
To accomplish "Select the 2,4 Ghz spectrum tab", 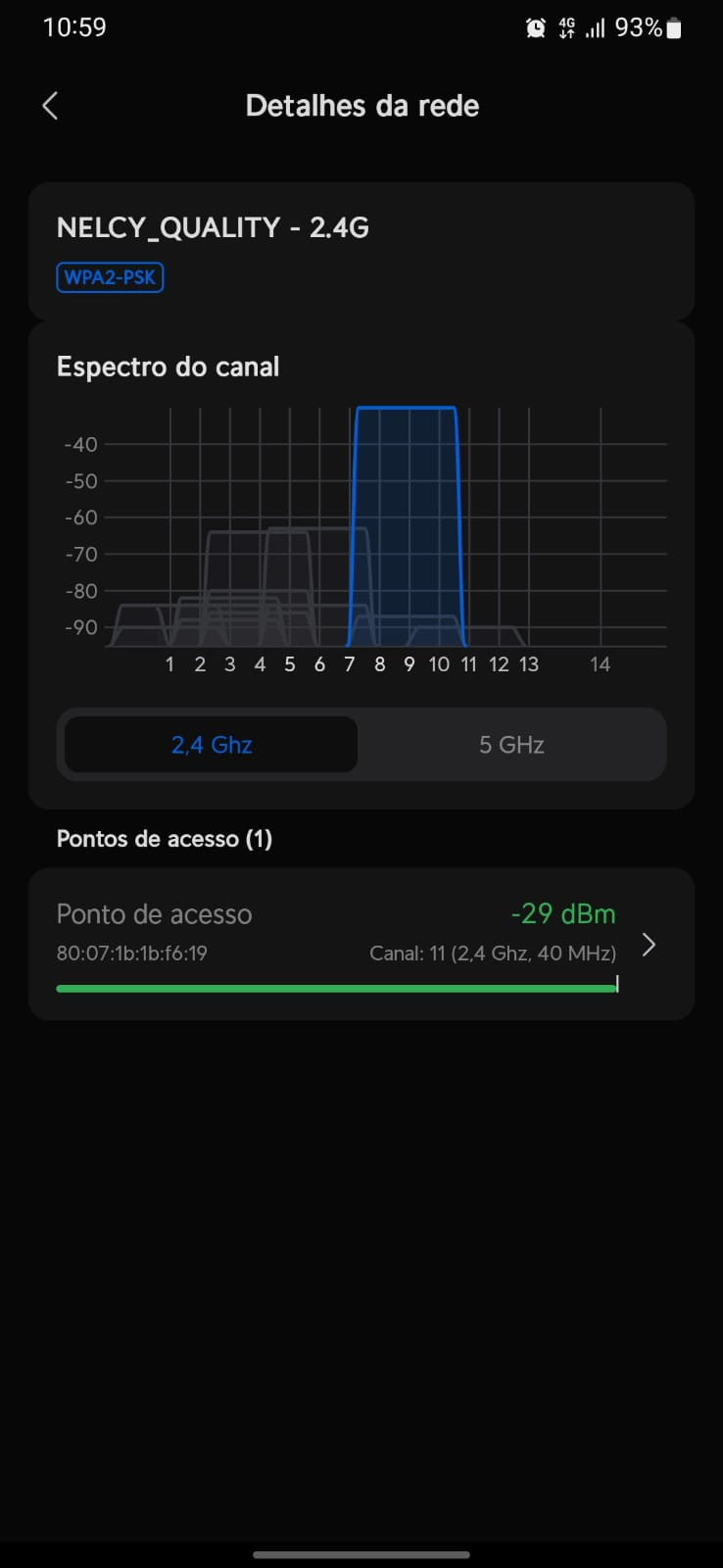I will (212, 745).
